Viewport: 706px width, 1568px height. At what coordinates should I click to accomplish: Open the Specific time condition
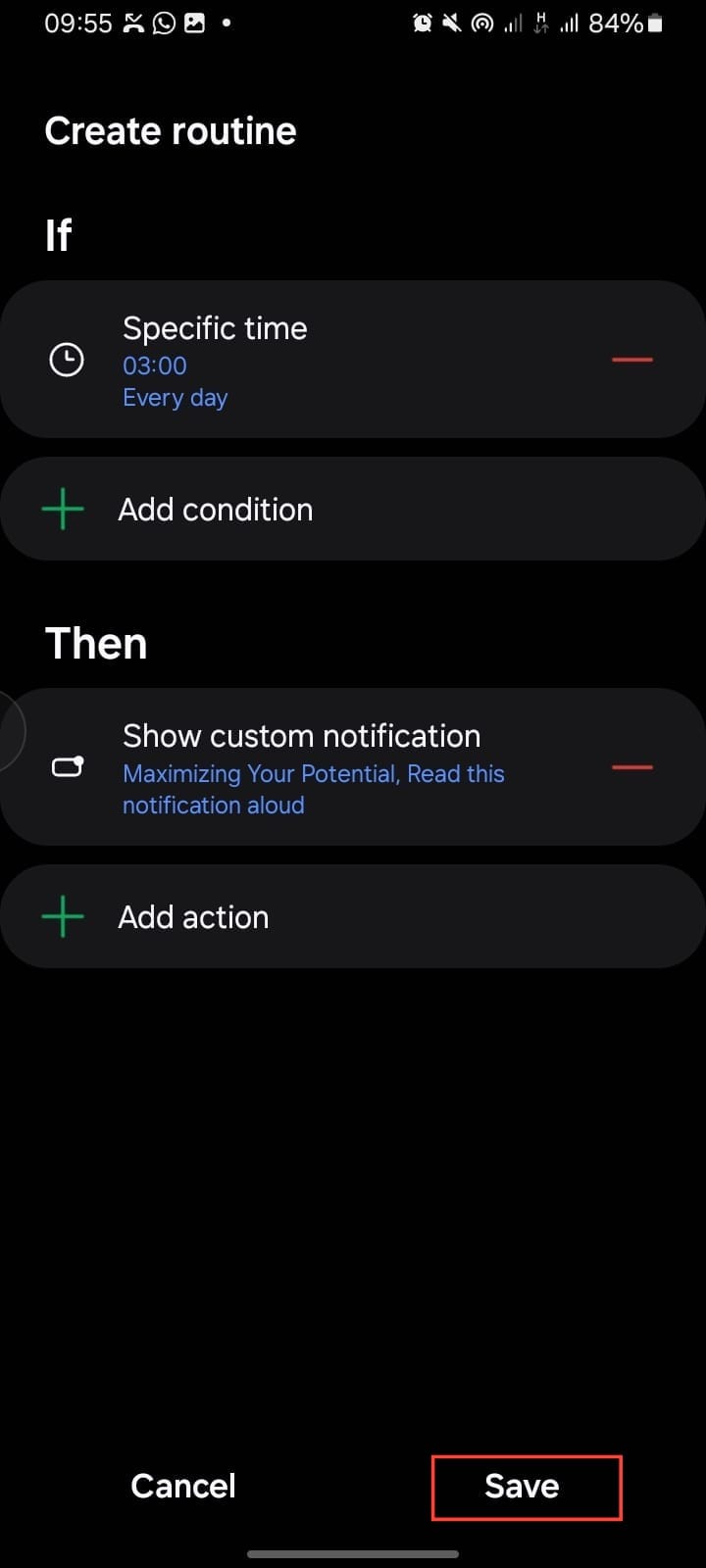(x=294, y=360)
